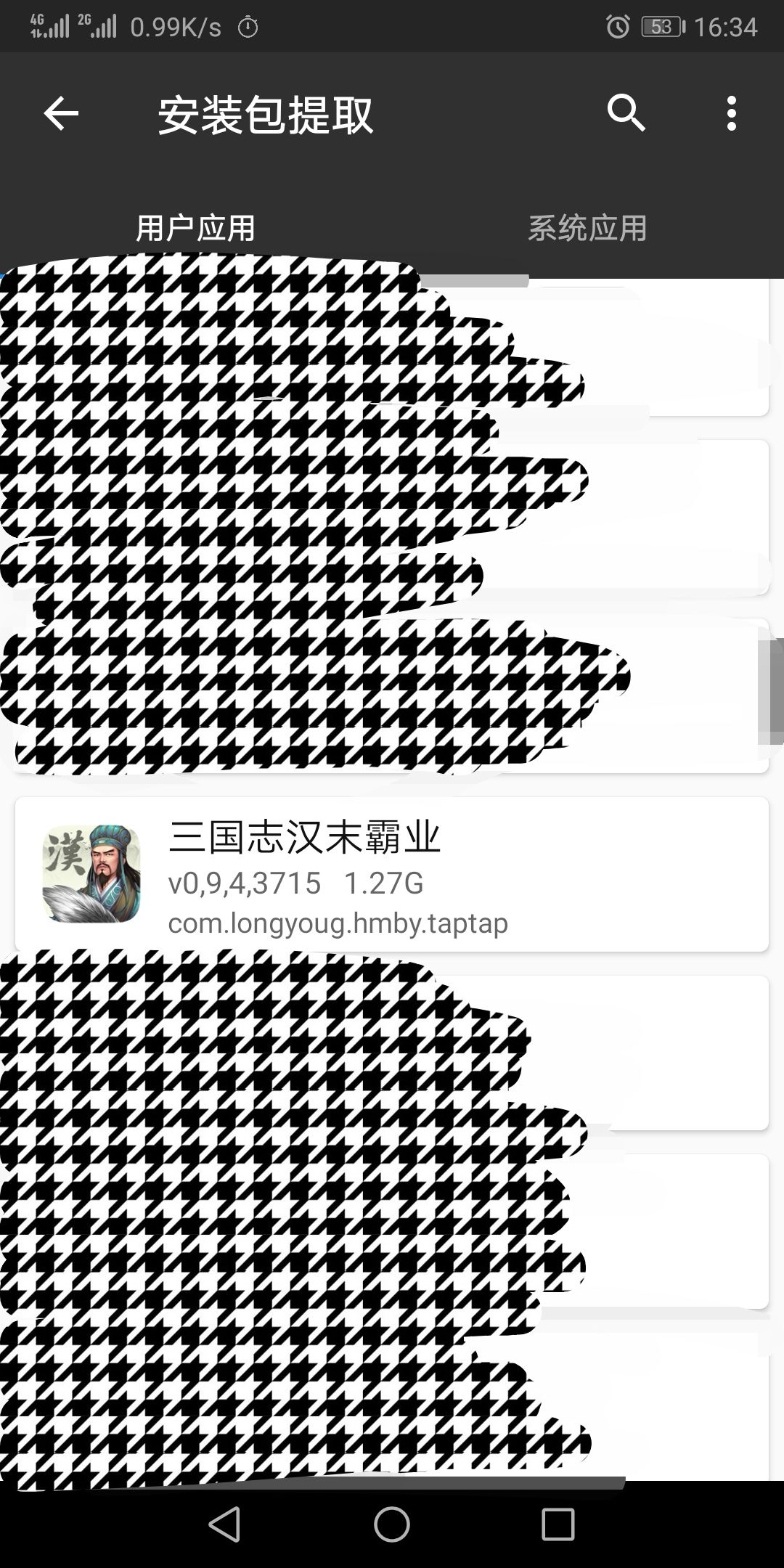
Task: Tap the alarm clock icon in status bar
Action: pyautogui.click(x=618, y=25)
